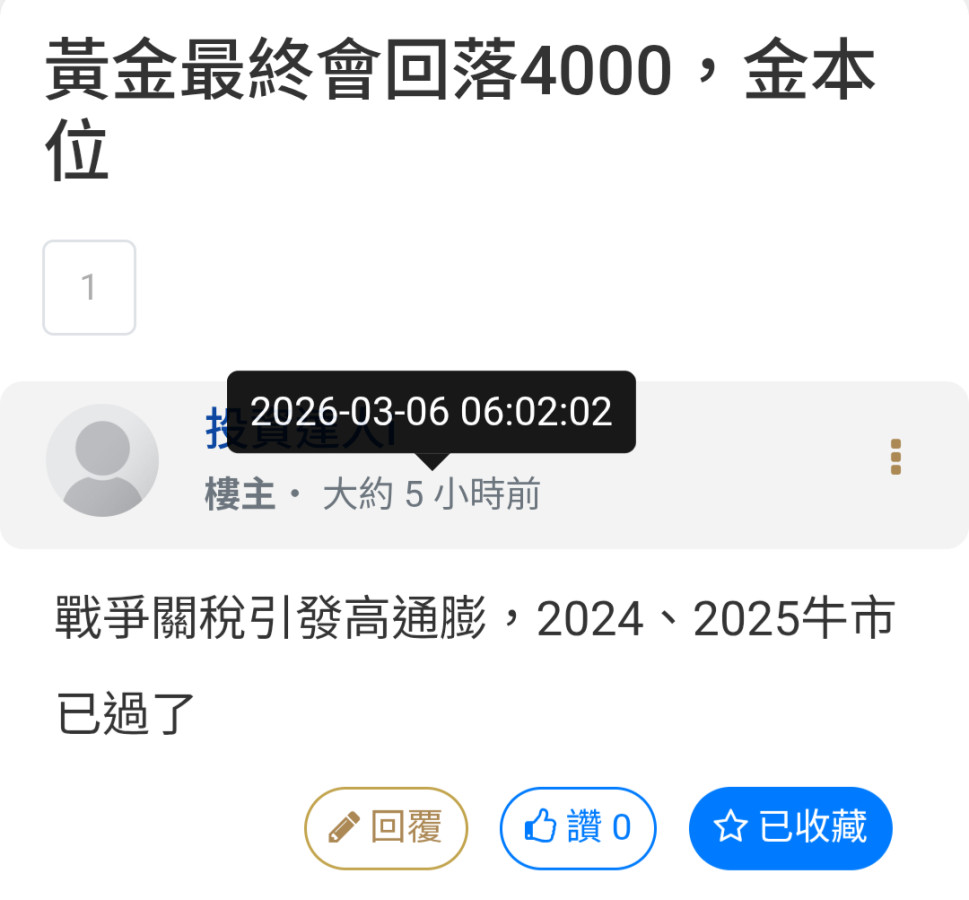Open the post's three-dot options menu
The width and height of the screenshot is (969, 900).
895,457
